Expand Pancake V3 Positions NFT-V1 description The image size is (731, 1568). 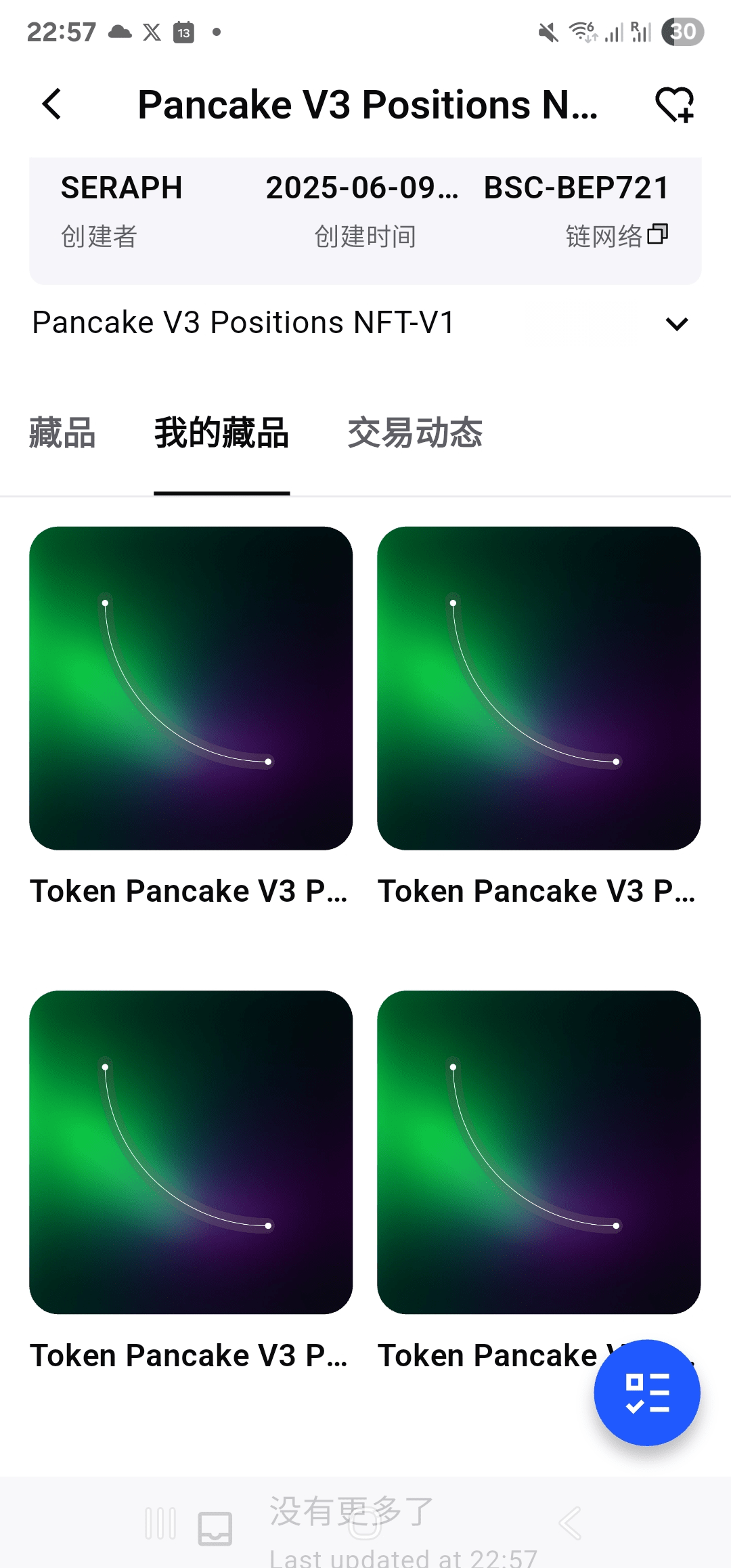pos(676,324)
